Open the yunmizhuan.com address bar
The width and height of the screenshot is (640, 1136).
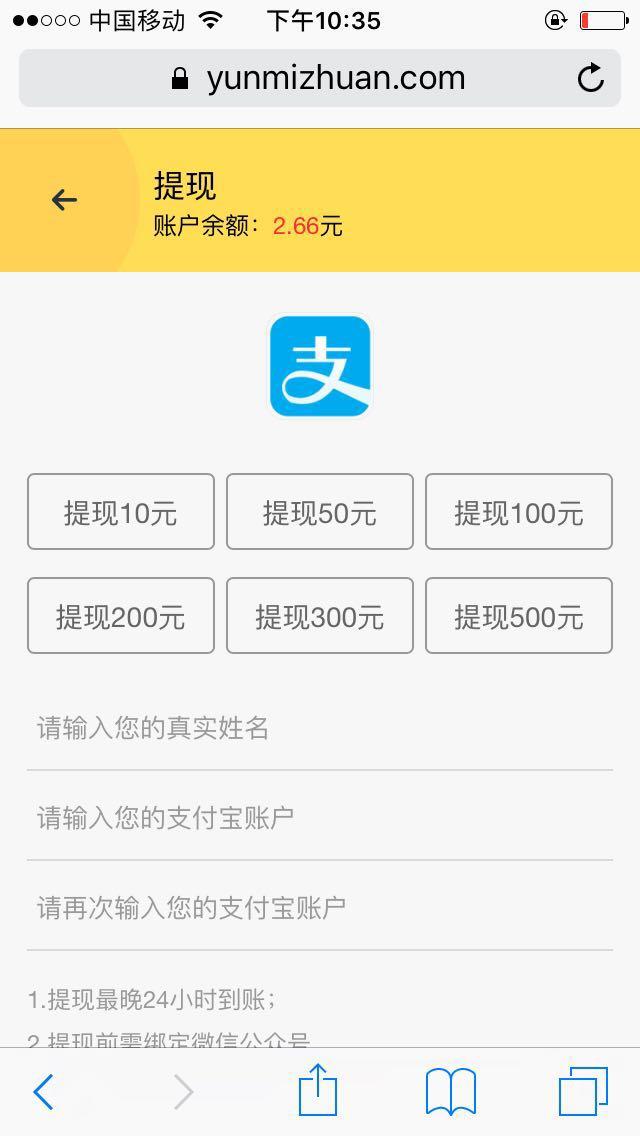[x=320, y=78]
